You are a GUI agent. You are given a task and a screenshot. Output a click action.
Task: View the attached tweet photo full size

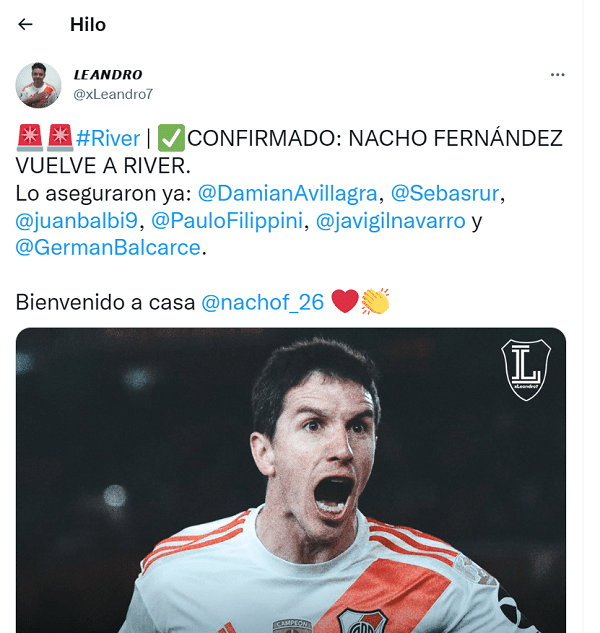290,480
